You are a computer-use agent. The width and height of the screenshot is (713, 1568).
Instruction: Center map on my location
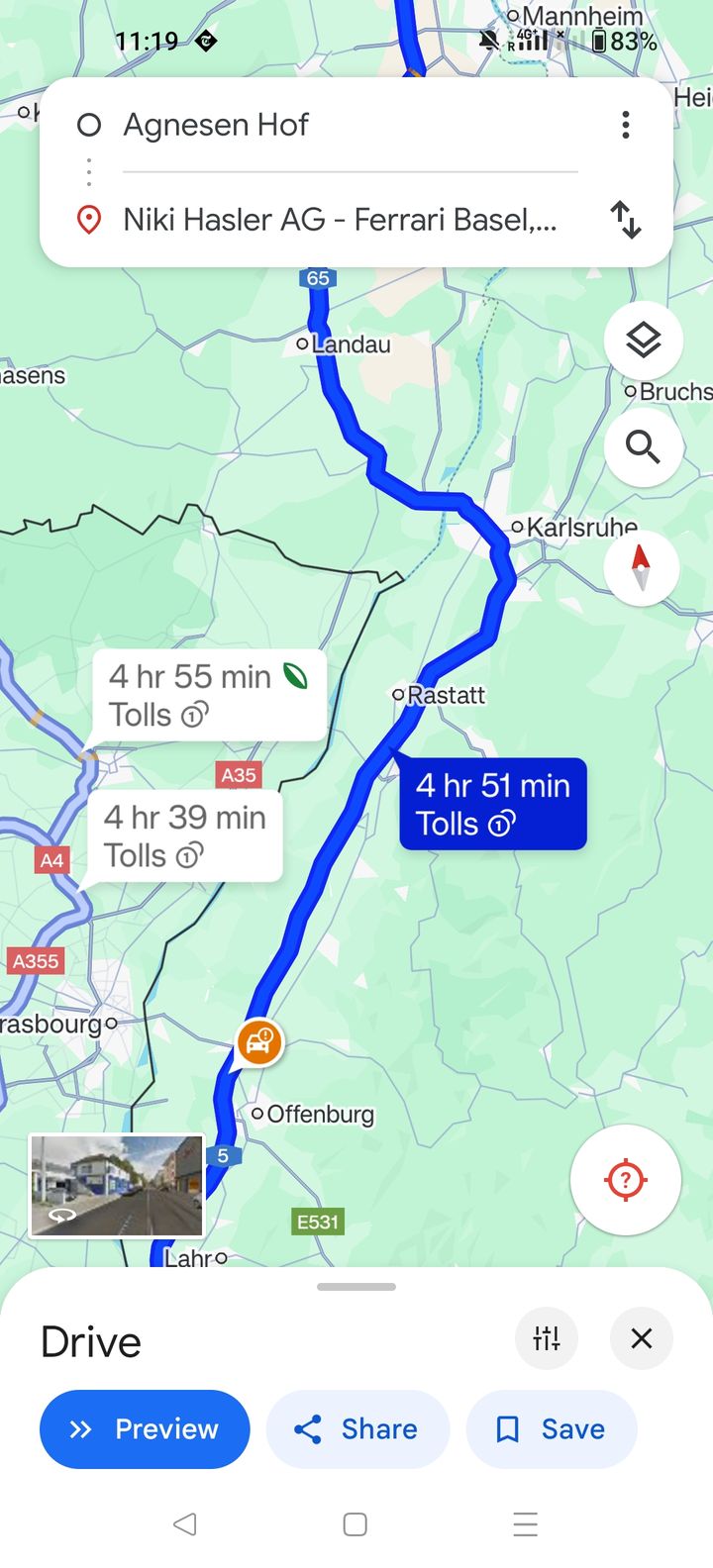[626, 1180]
